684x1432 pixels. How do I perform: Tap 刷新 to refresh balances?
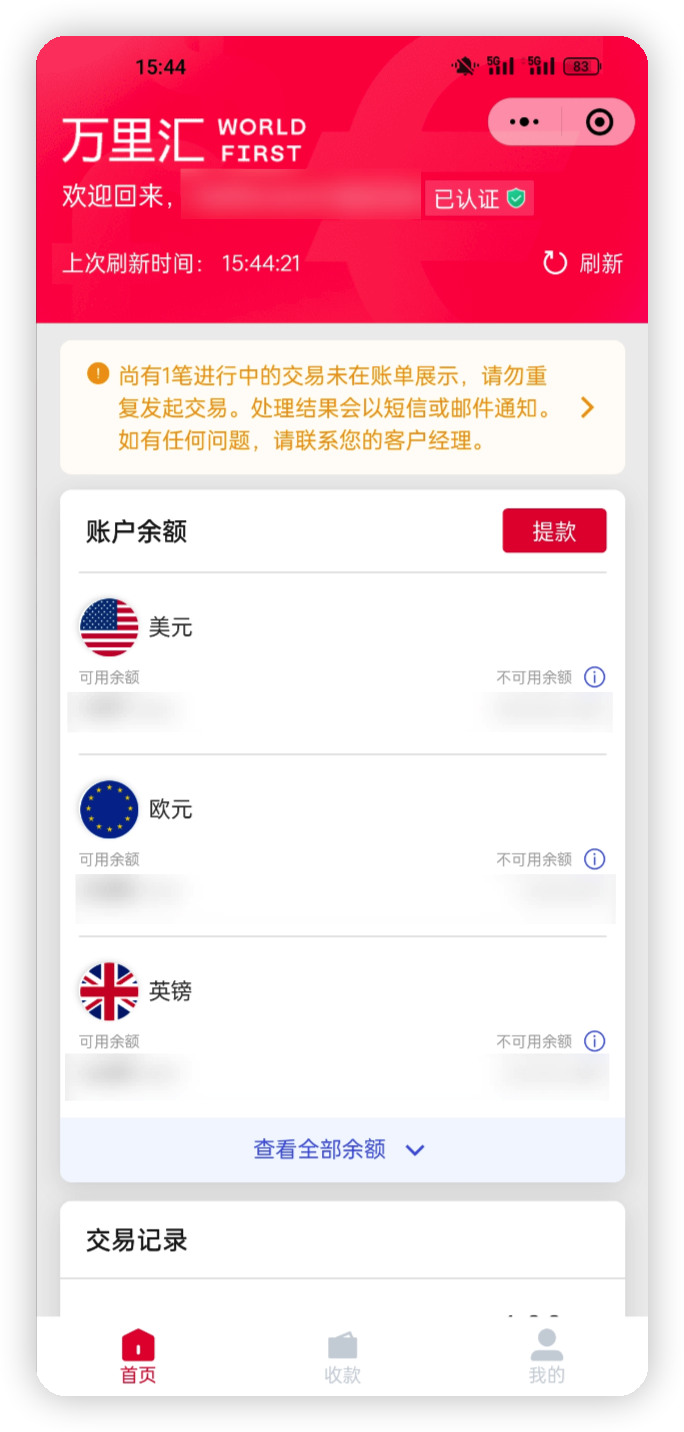[x=583, y=263]
